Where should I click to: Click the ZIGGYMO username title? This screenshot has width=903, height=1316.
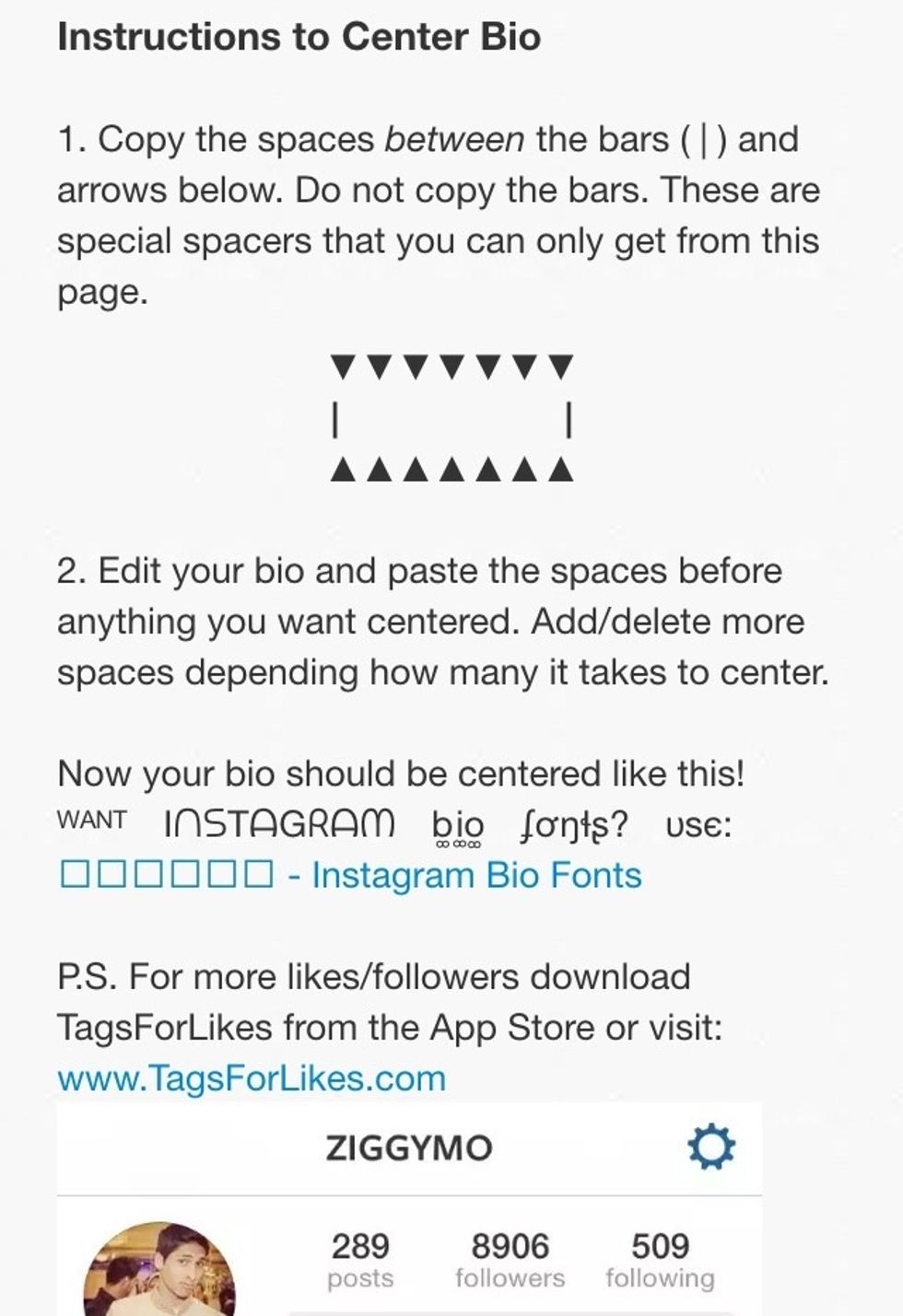click(x=409, y=1147)
